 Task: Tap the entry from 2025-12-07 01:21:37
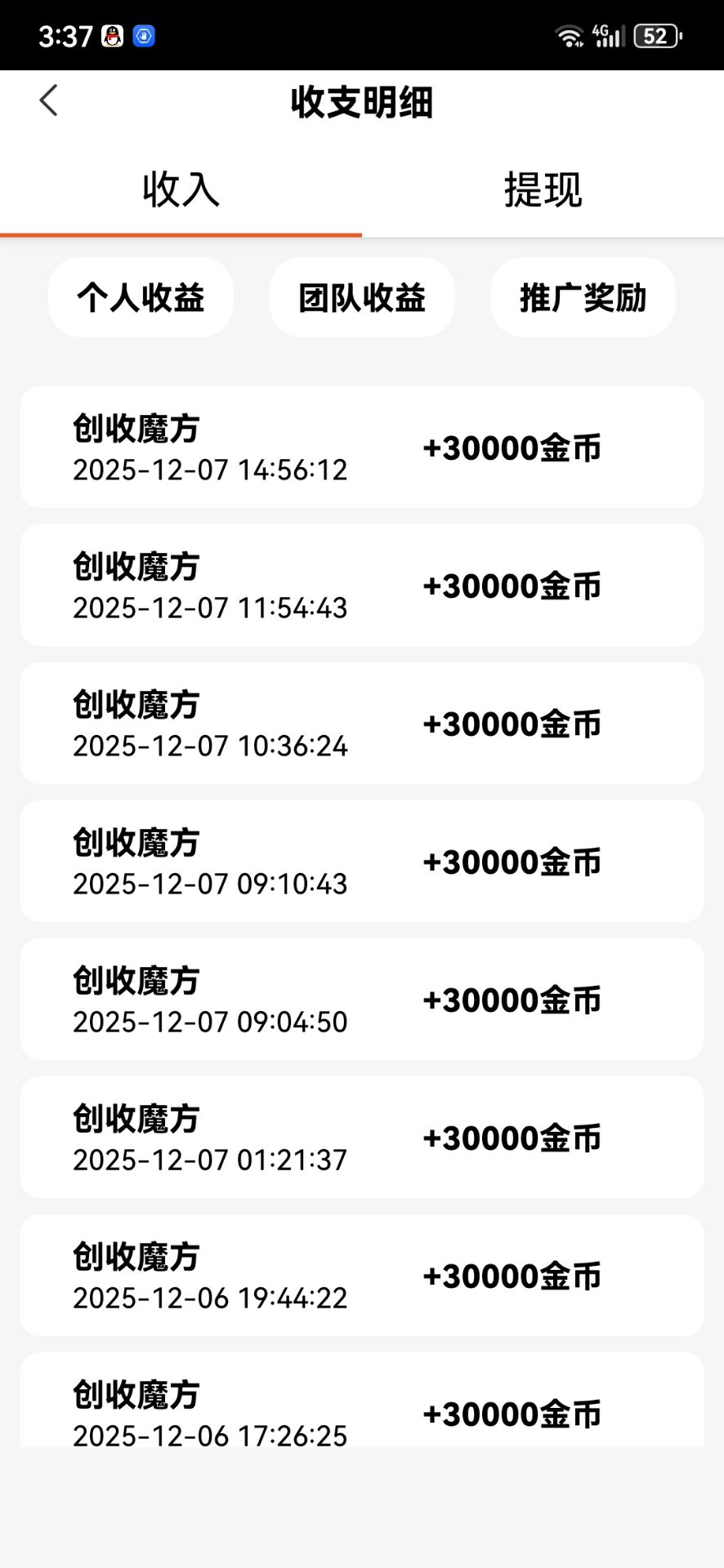pyautogui.click(x=362, y=1137)
